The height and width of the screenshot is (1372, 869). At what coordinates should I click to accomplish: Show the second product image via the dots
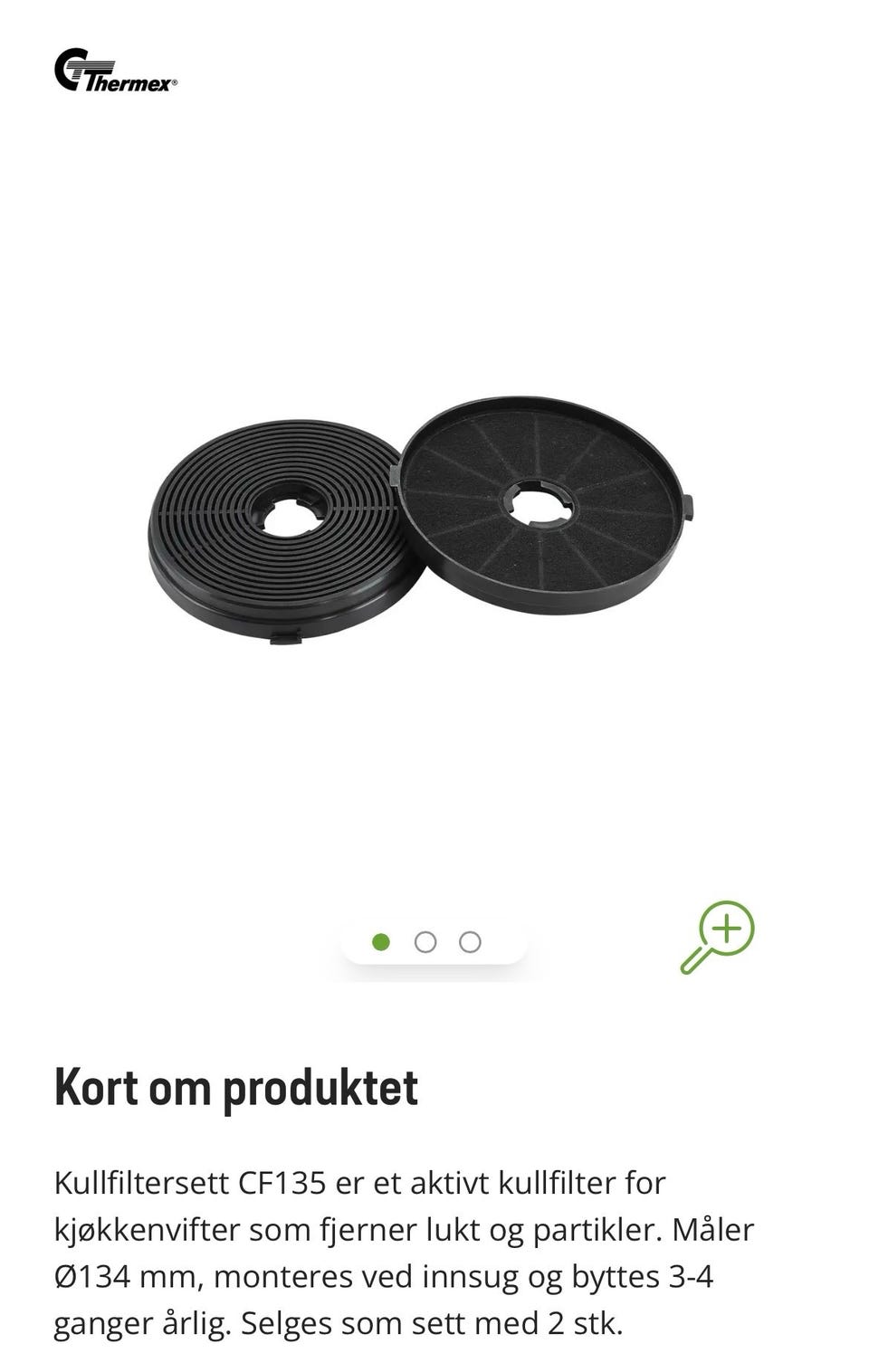point(425,942)
